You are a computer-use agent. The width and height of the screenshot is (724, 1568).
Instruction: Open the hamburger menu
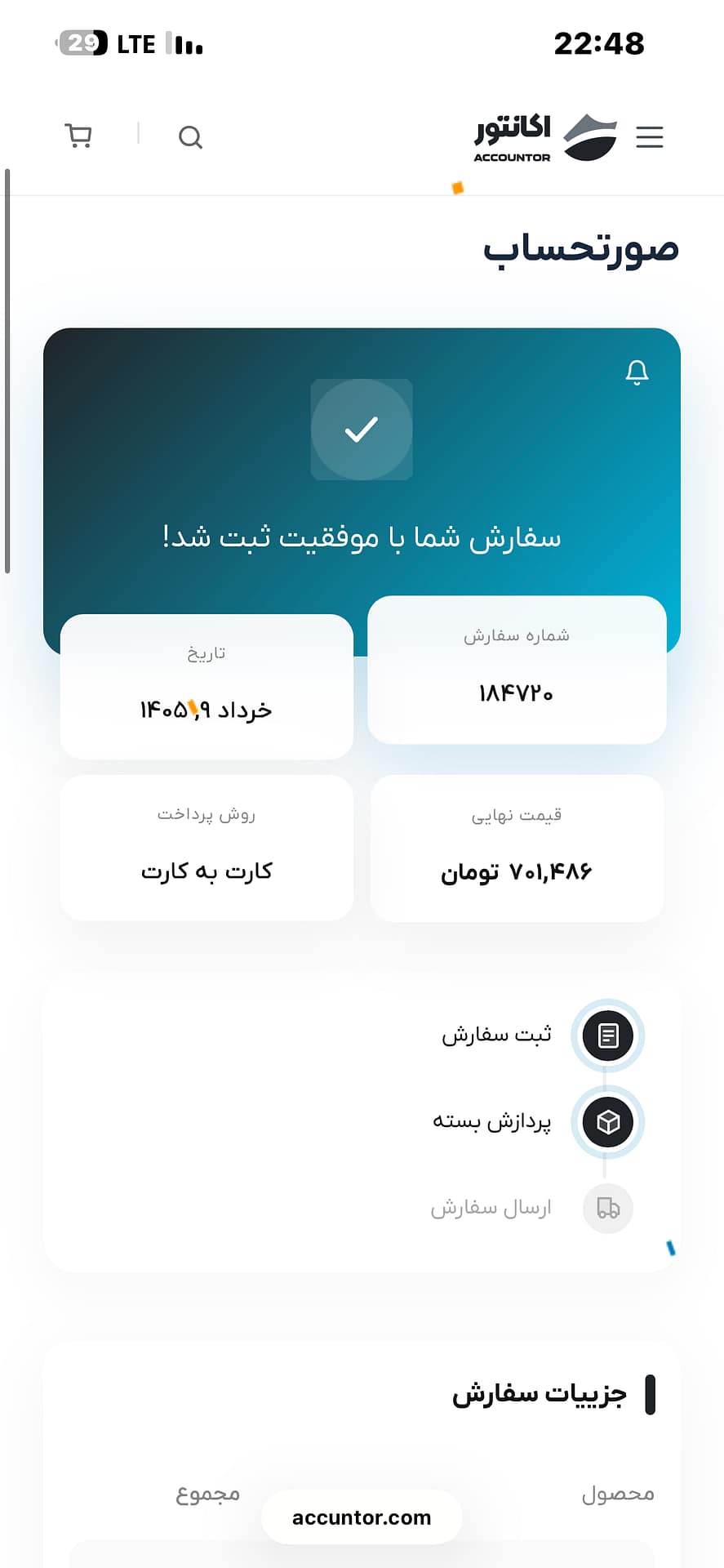click(x=650, y=137)
